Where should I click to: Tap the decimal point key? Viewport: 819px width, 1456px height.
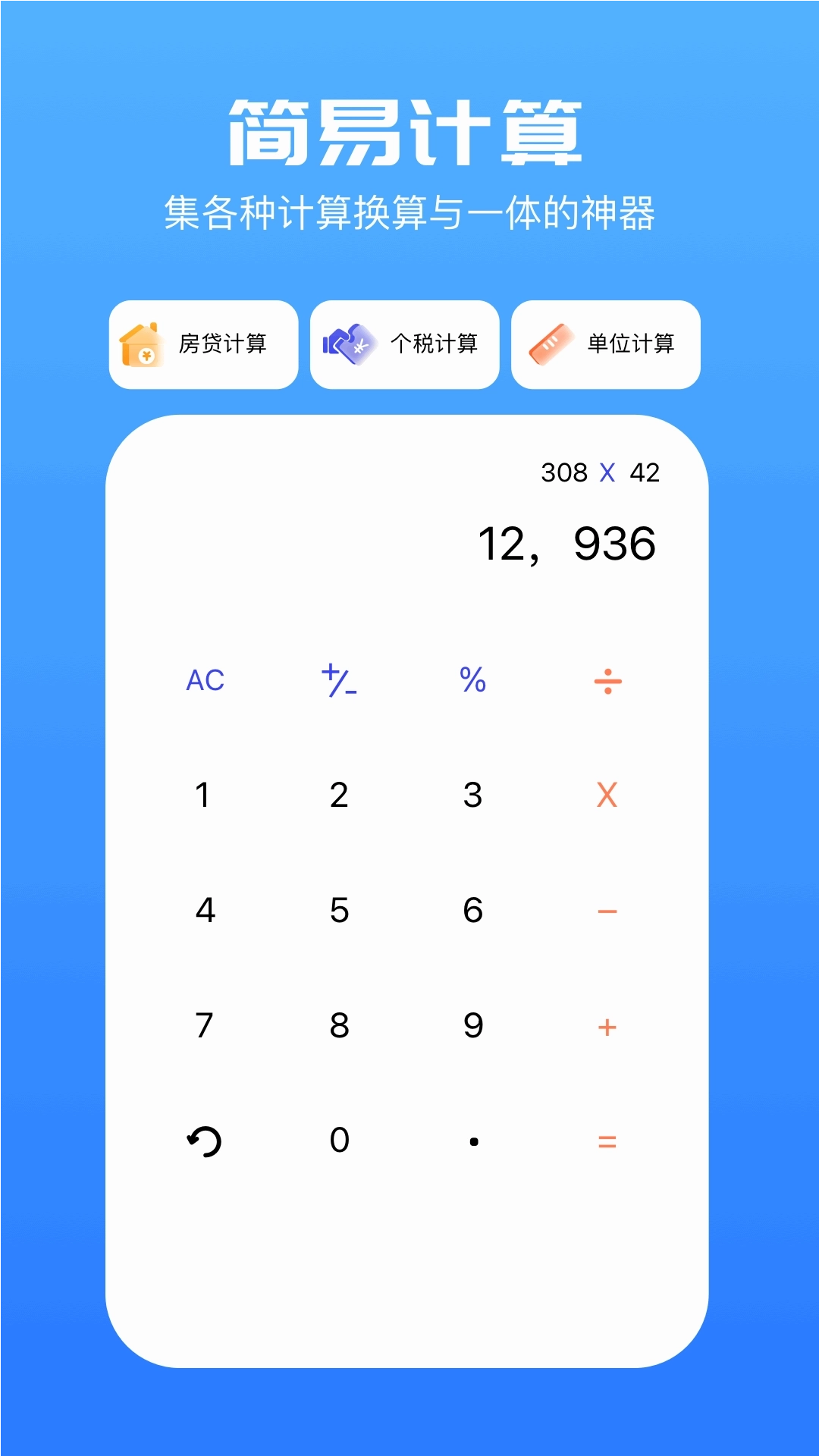[473, 1142]
